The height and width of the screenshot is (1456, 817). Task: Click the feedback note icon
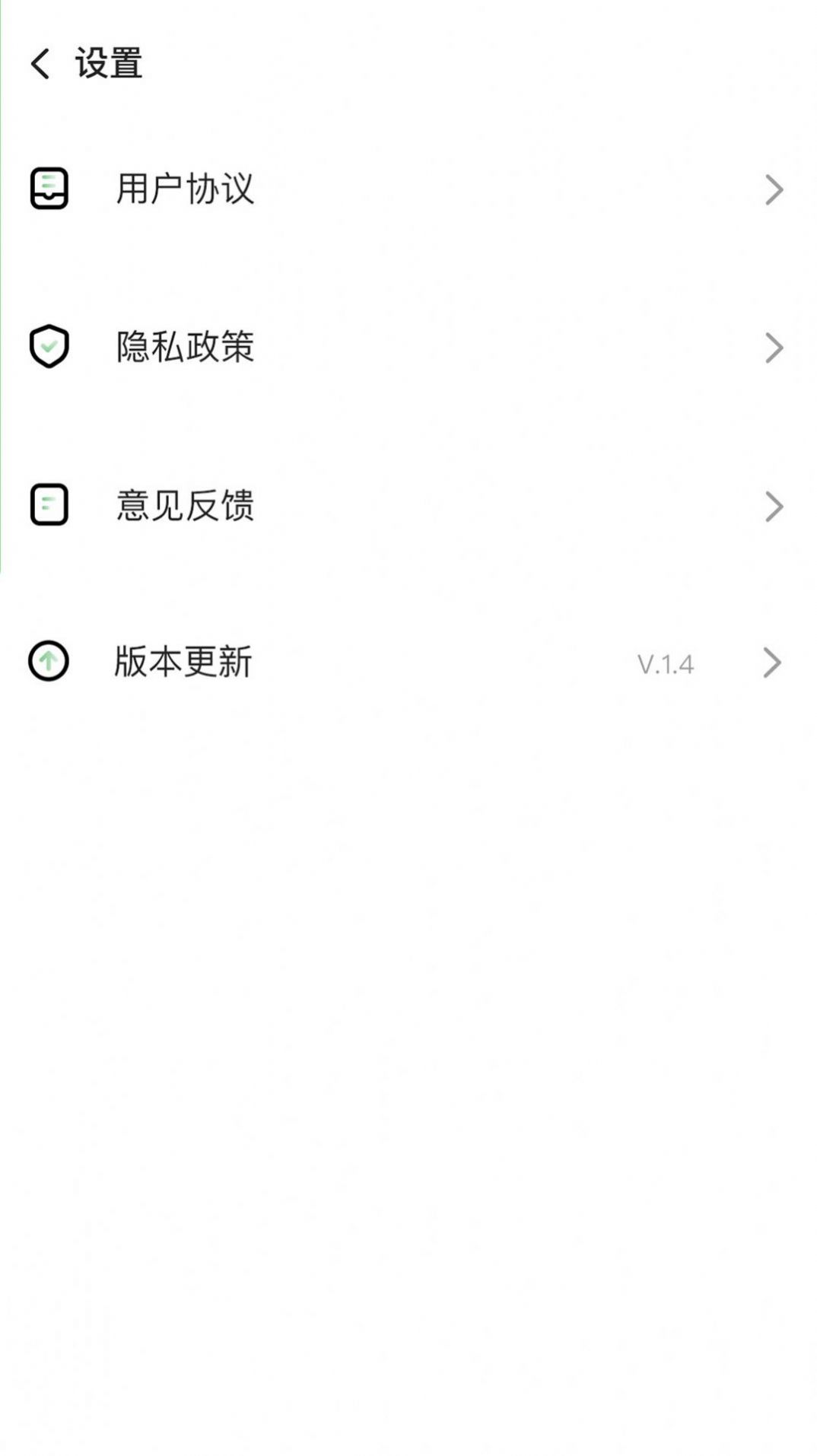48,504
